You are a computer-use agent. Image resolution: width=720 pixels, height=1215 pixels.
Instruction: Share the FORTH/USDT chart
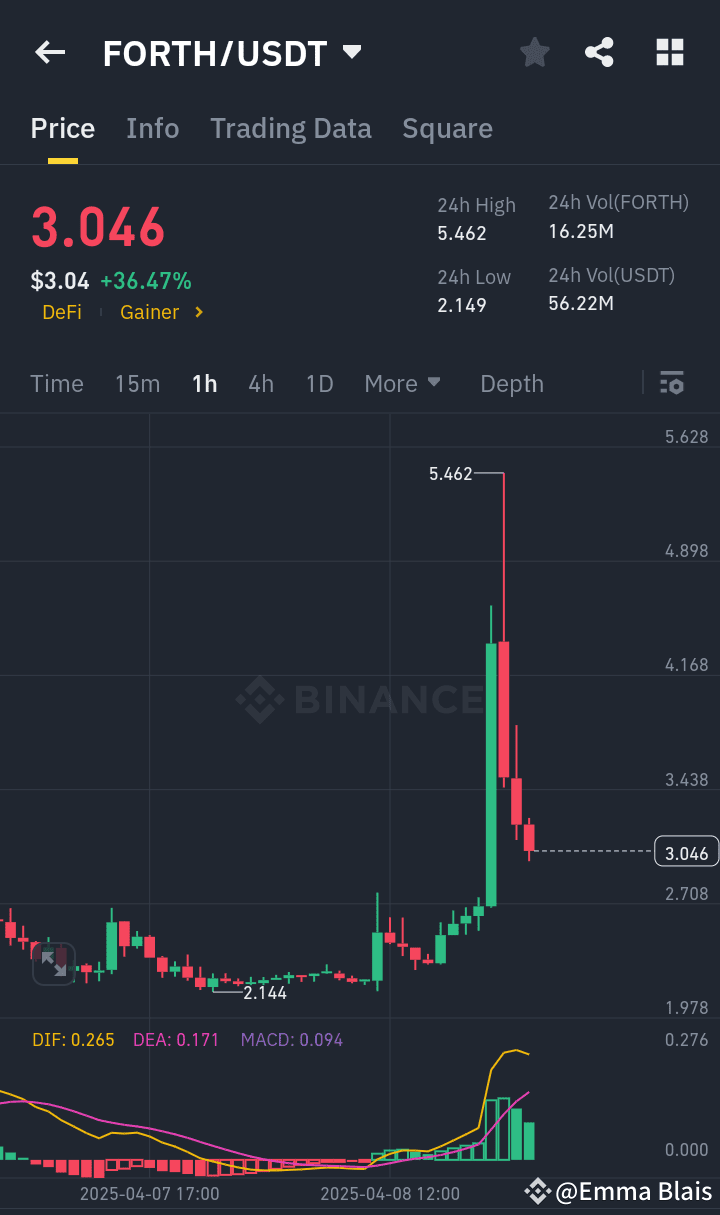599,52
